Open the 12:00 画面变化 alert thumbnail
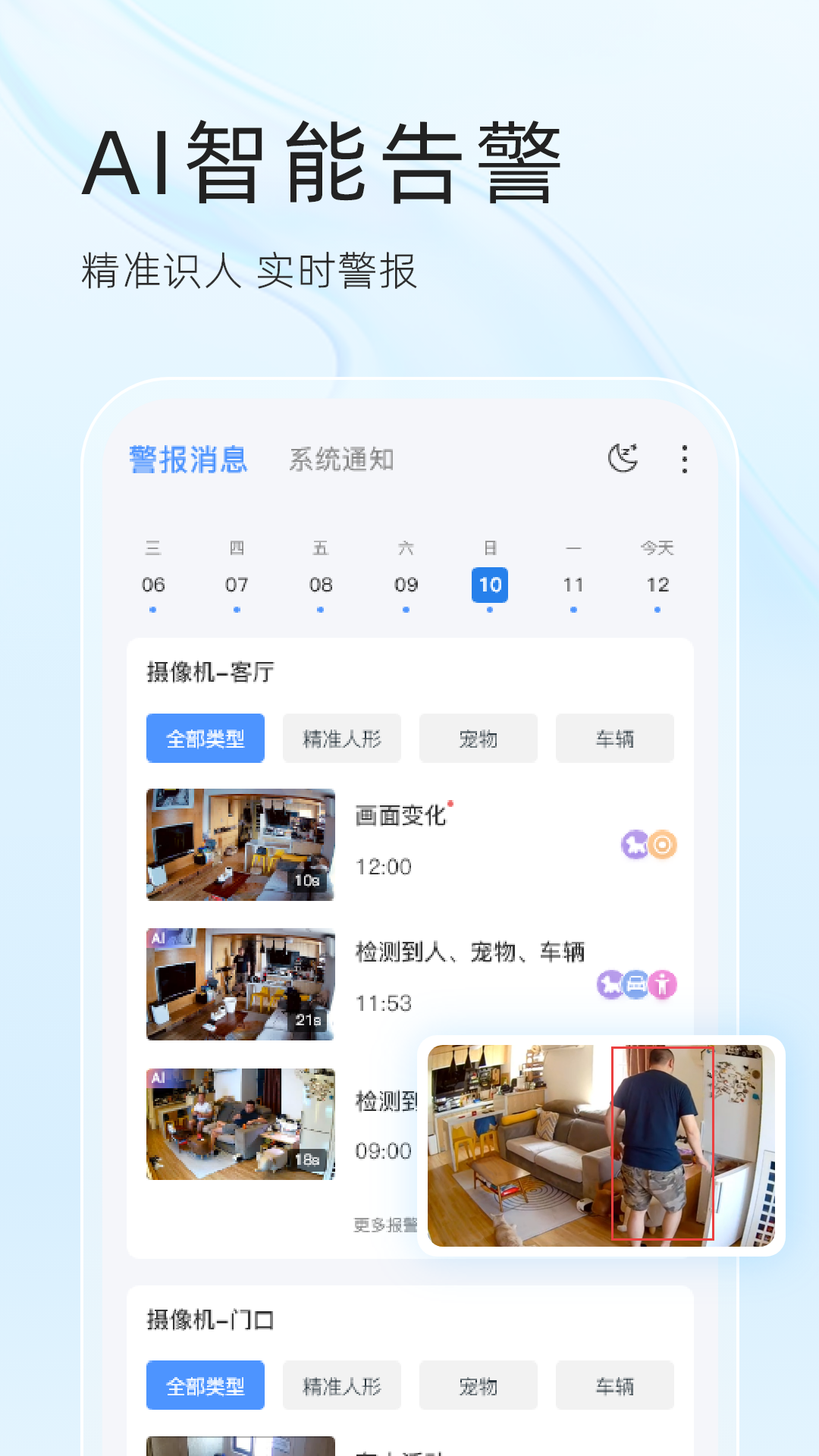819x1456 pixels. coord(240,845)
